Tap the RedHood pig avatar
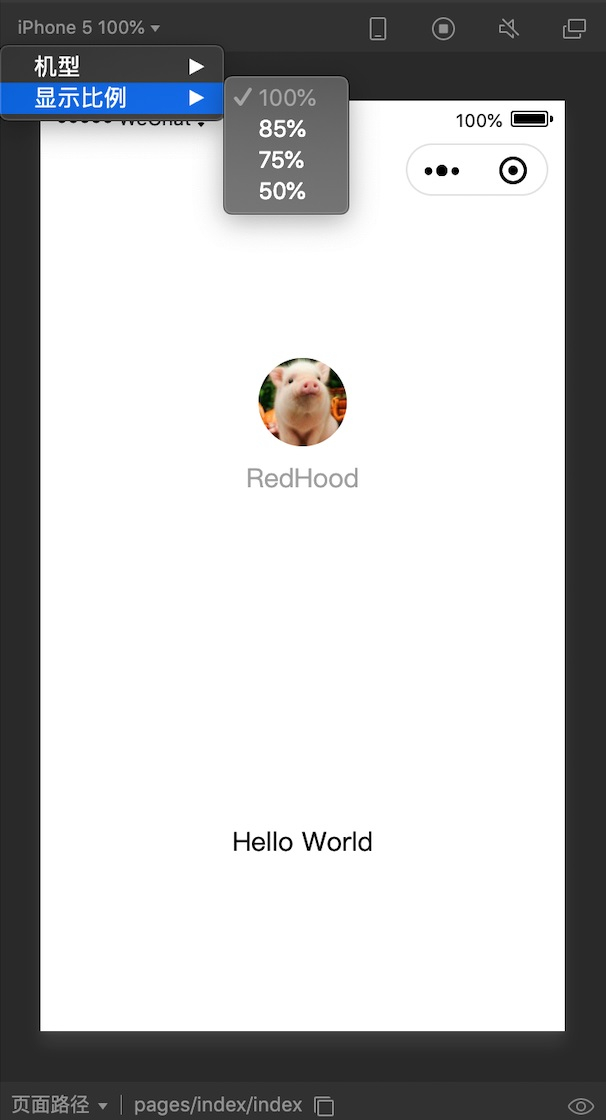 coord(302,402)
